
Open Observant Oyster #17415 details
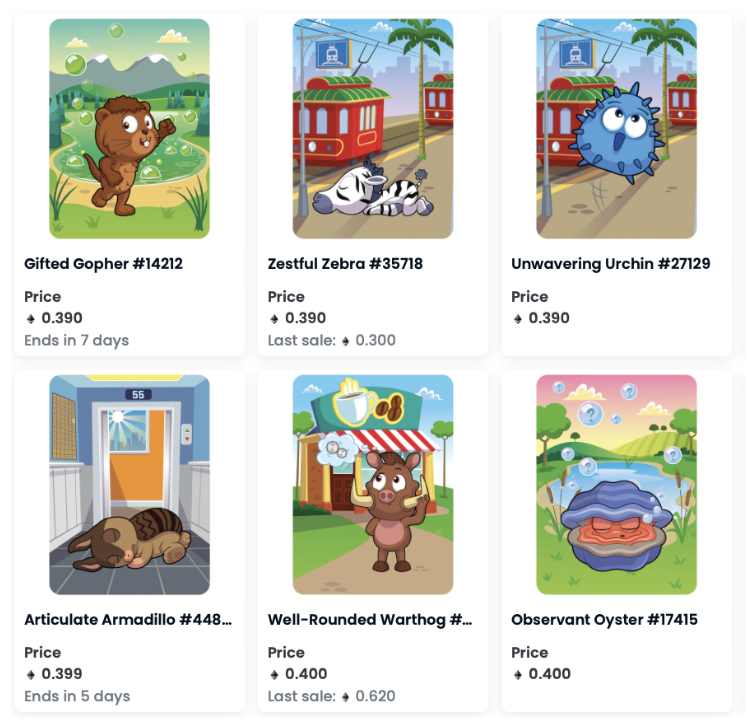coord(616,485)
